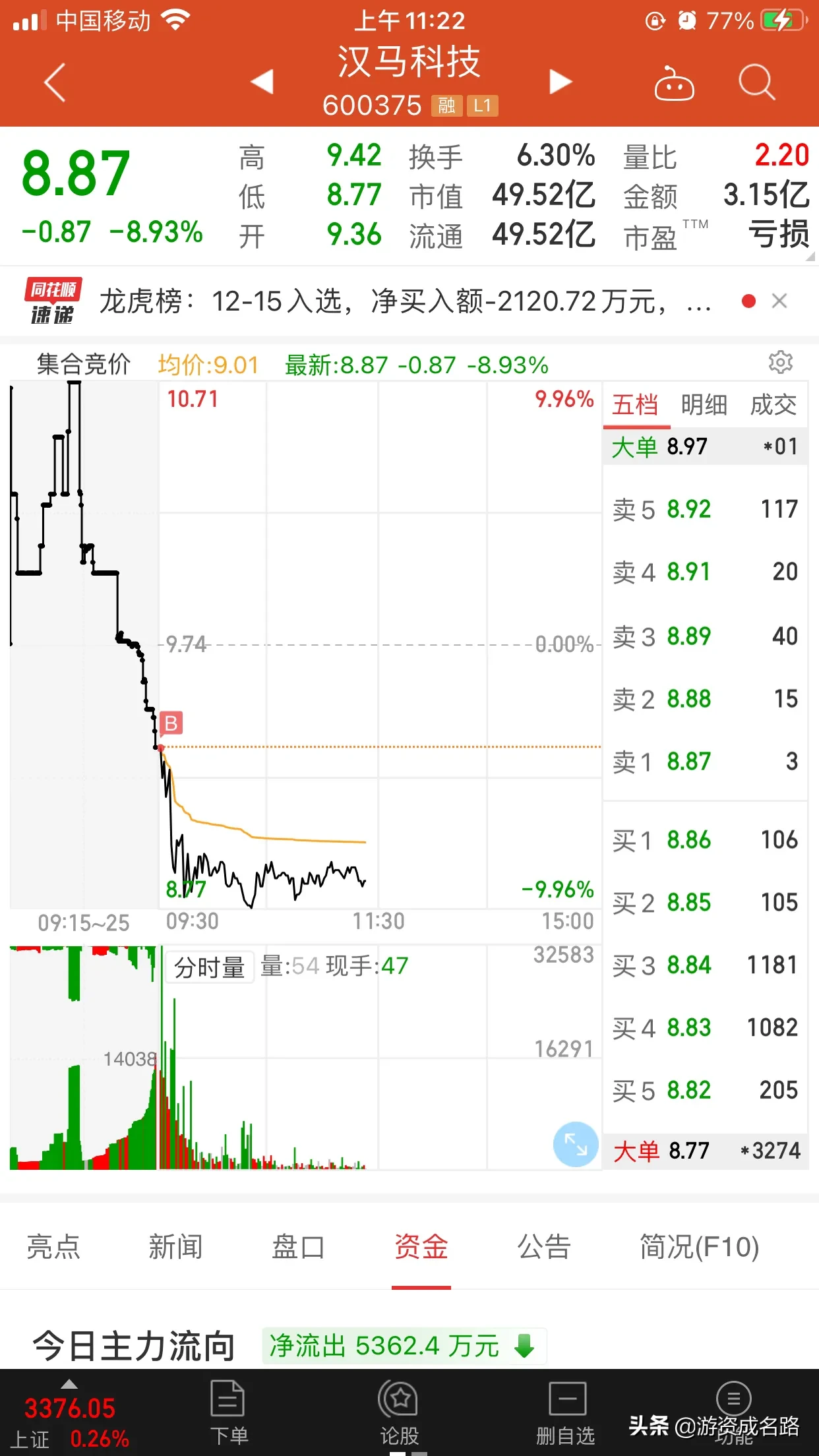Switch to the previous stock
Viewport: 819px width, 1456px height.
262,82
